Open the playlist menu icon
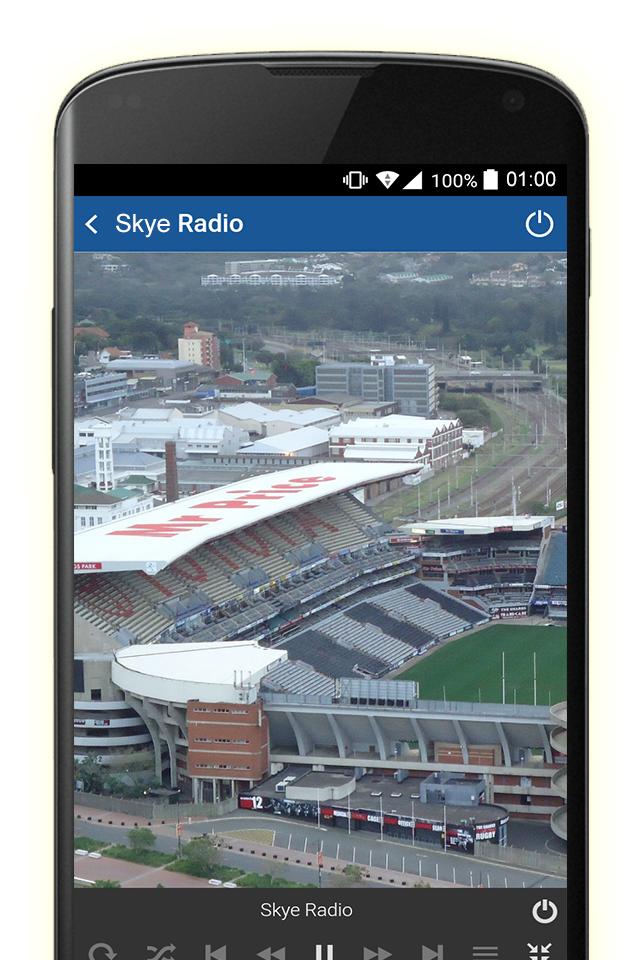The image size is (640, 960). click(486, 952)
